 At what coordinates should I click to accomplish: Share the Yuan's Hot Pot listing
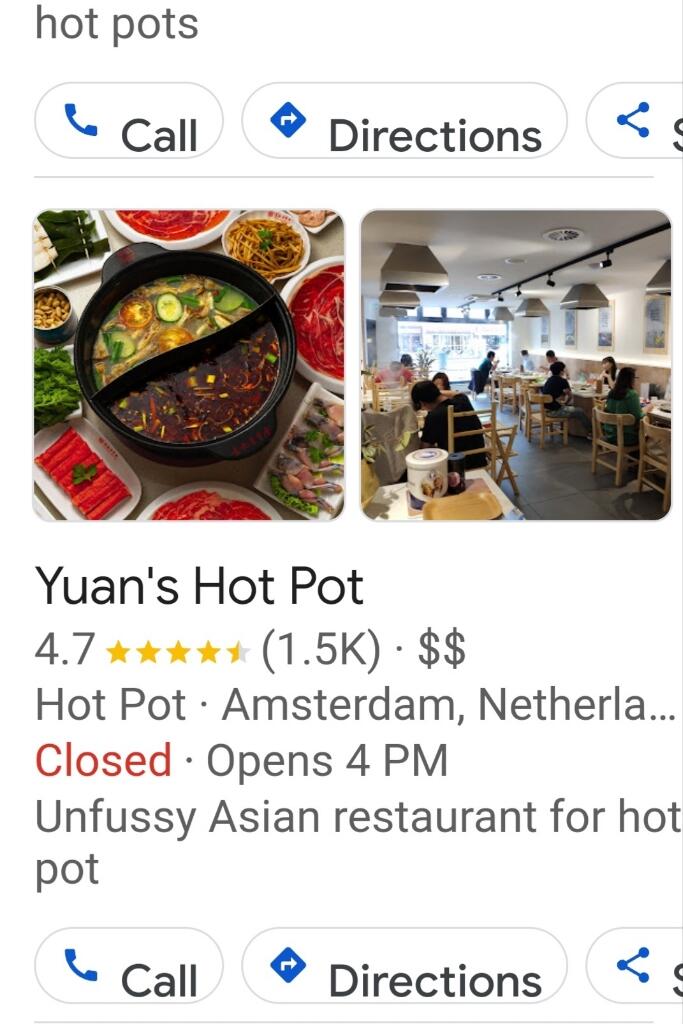point(638,966)
